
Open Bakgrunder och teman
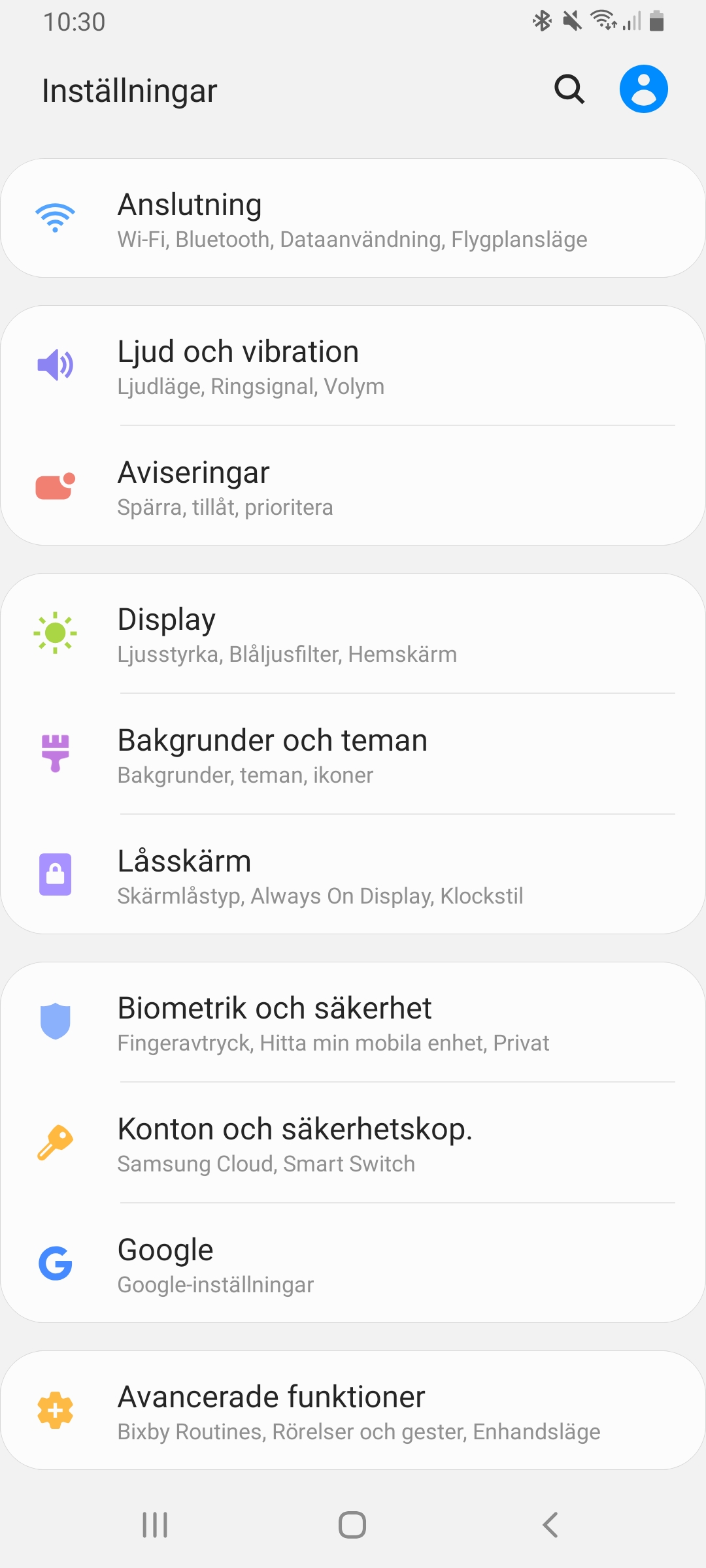[353, 755]
